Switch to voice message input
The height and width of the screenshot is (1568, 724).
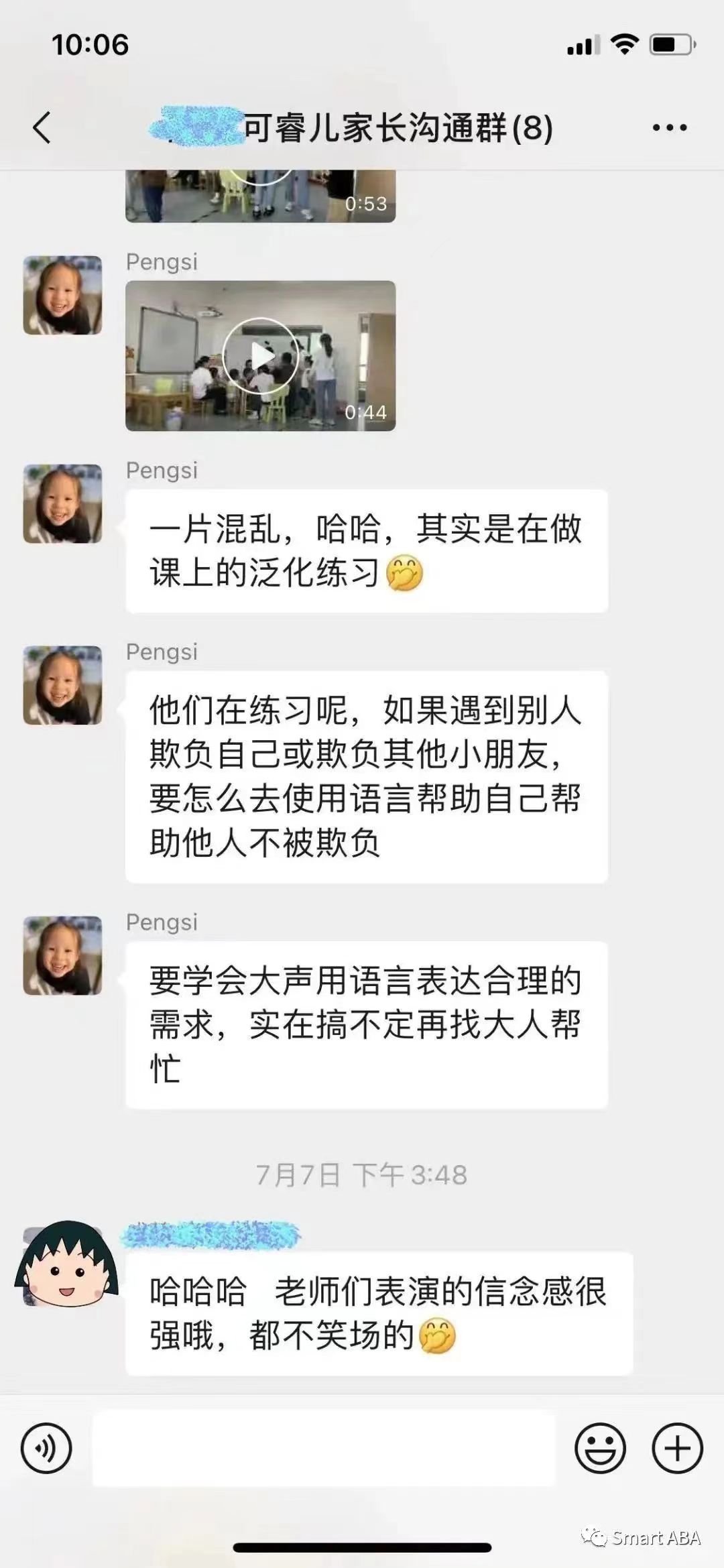pyautogui.click(x=46, y=1448)
